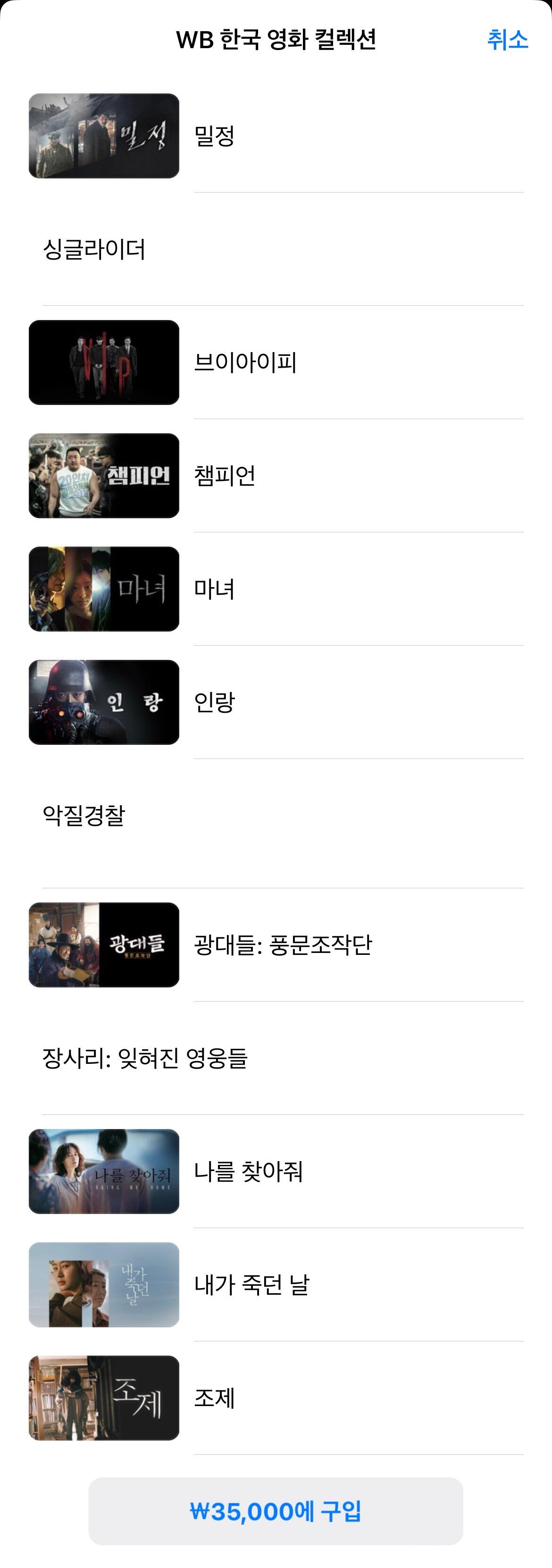The height and width of the screenshot is (1568, 552).
Task: Open the 인랑 movie thumbnail
Action: click(103, 701)
